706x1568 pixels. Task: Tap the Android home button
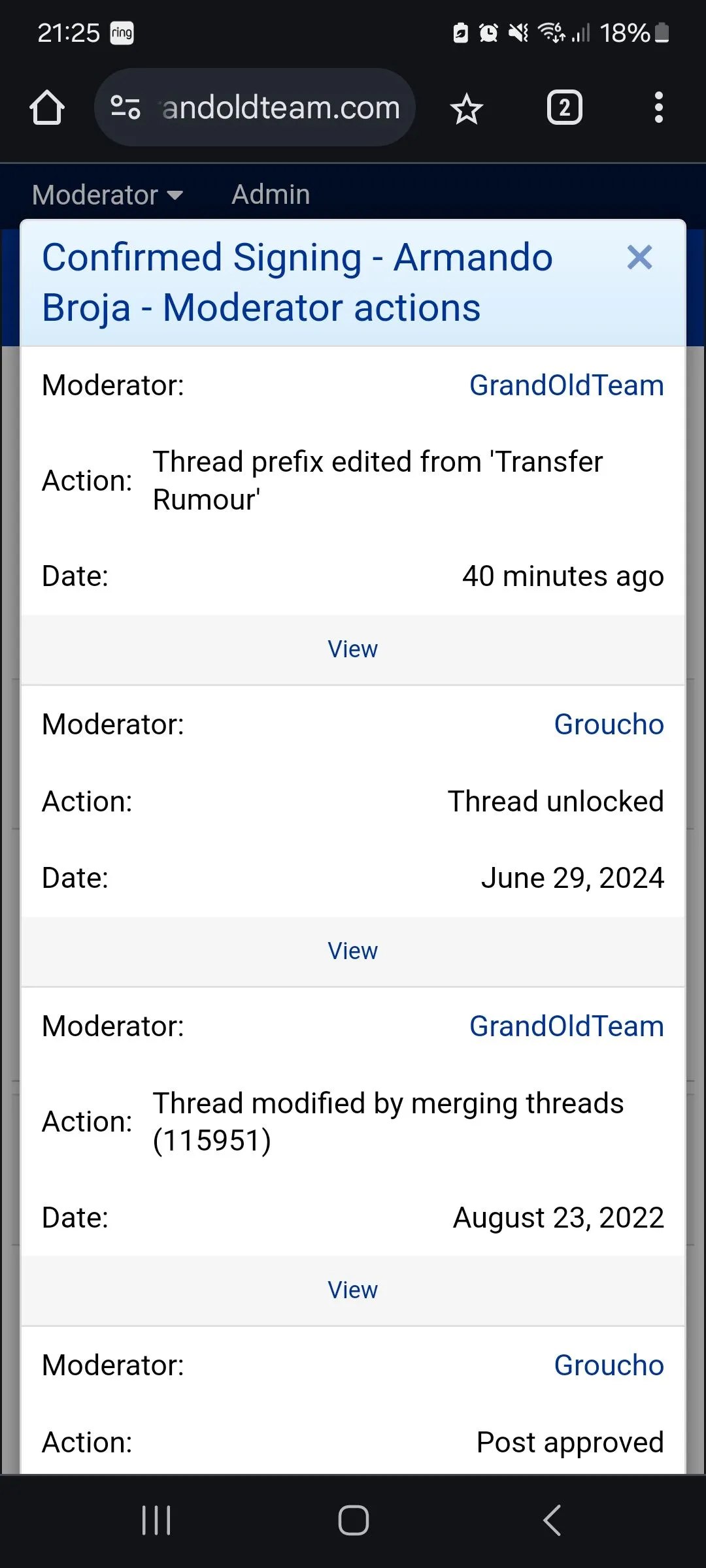[x=353, y=1519]
